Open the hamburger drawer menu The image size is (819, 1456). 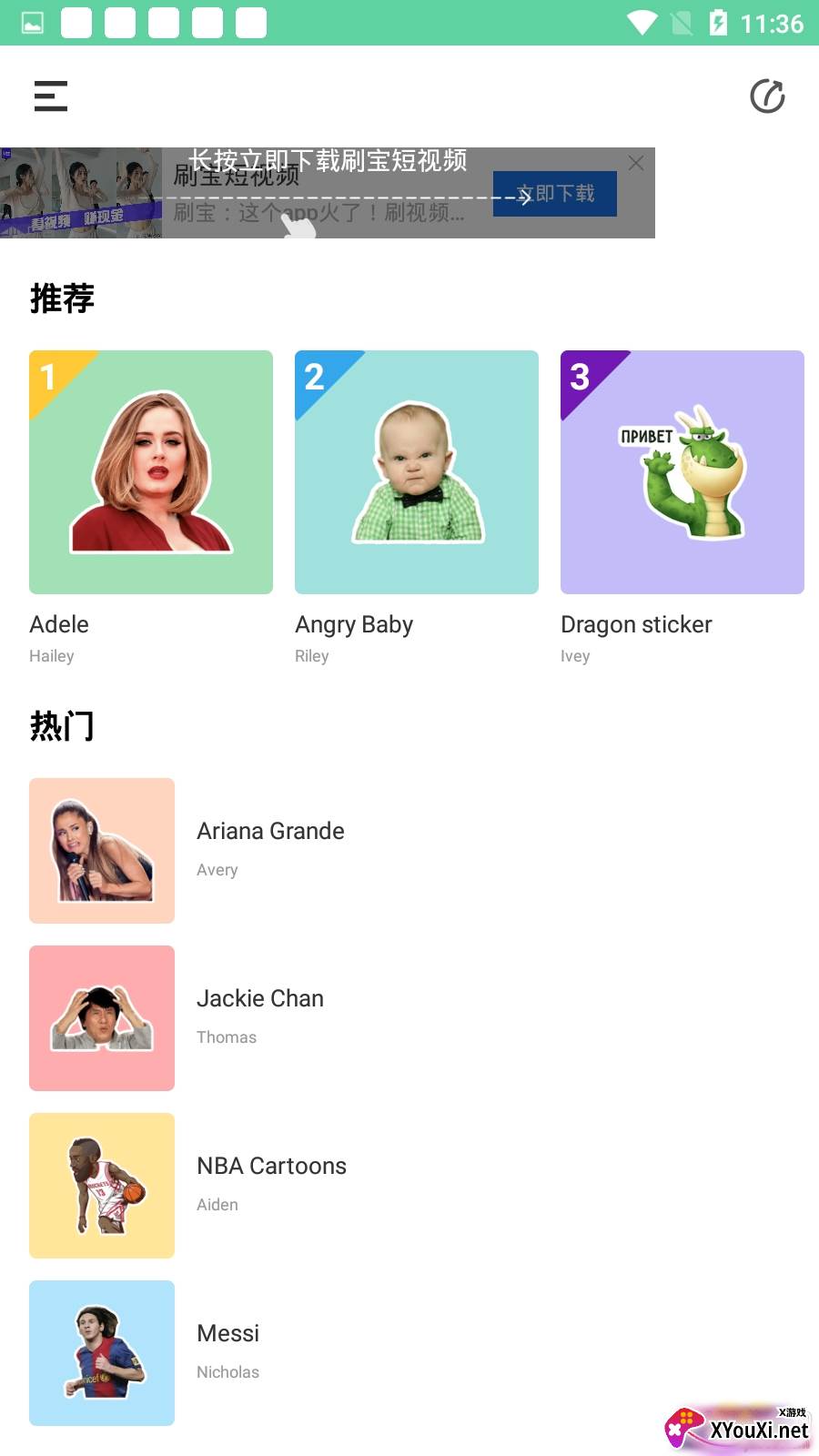click(51, 96)
